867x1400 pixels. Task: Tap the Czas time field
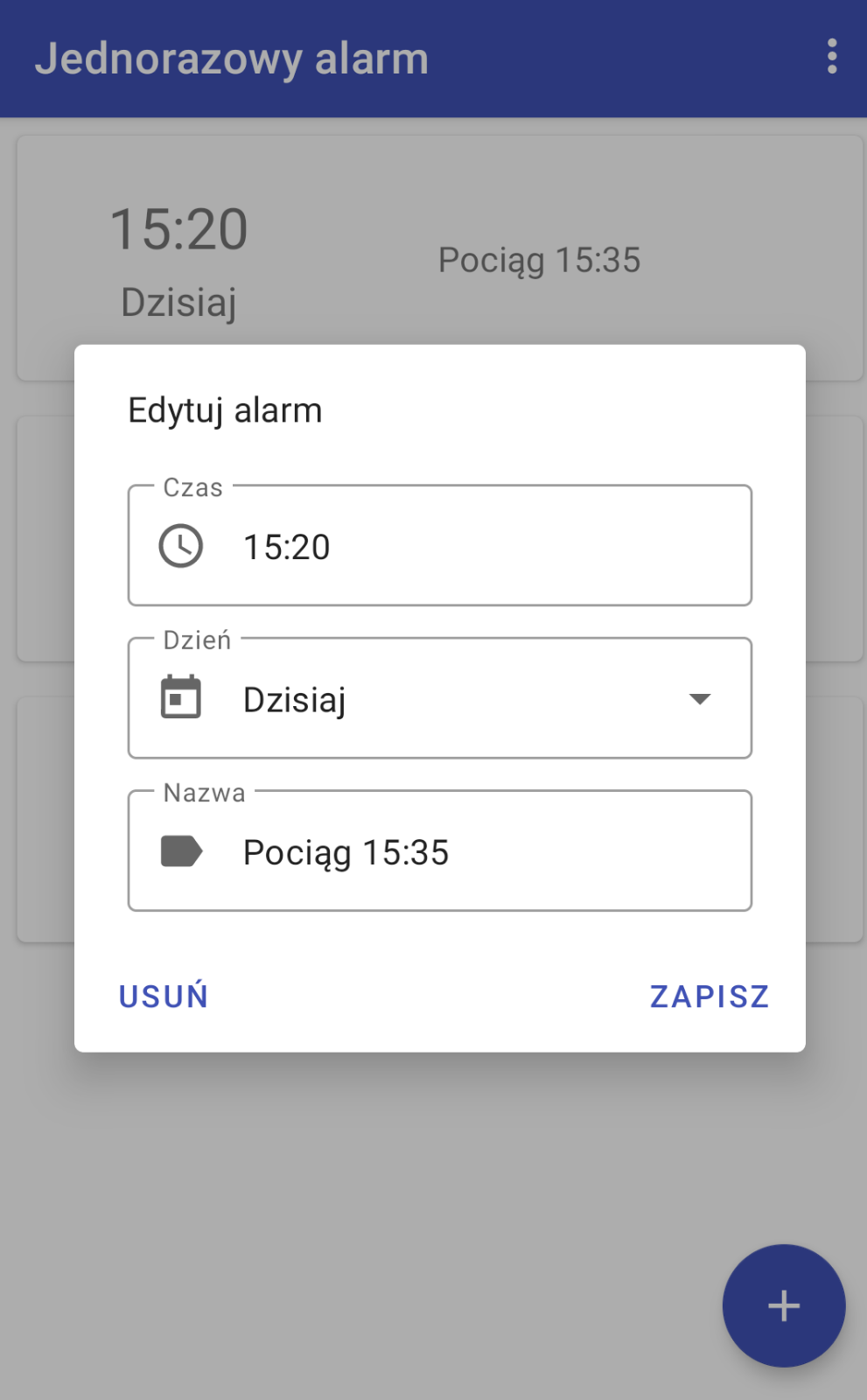439,546
